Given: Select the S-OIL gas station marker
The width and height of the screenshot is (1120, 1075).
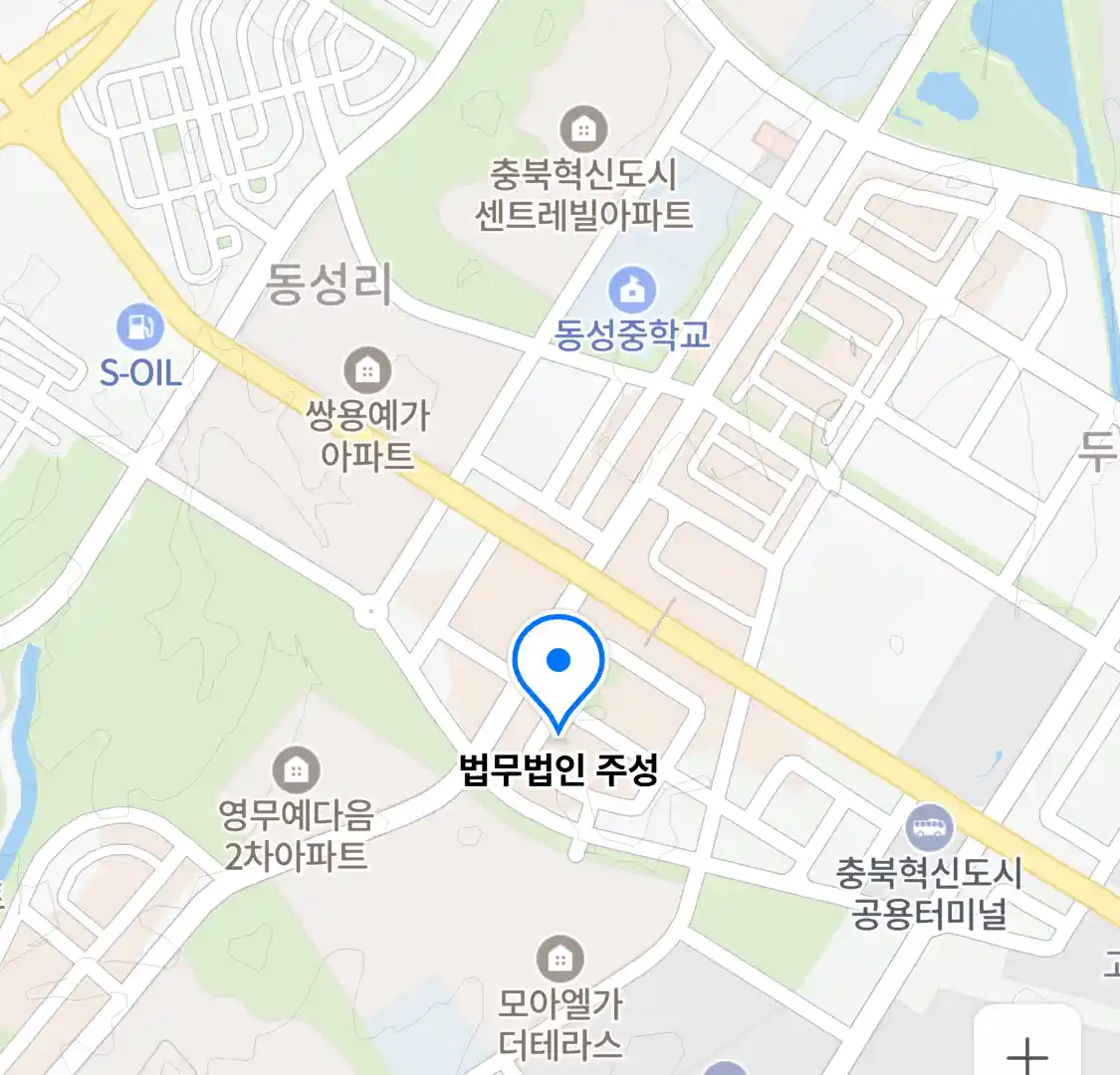Looking at the screenshot, I should click(140, 325).
